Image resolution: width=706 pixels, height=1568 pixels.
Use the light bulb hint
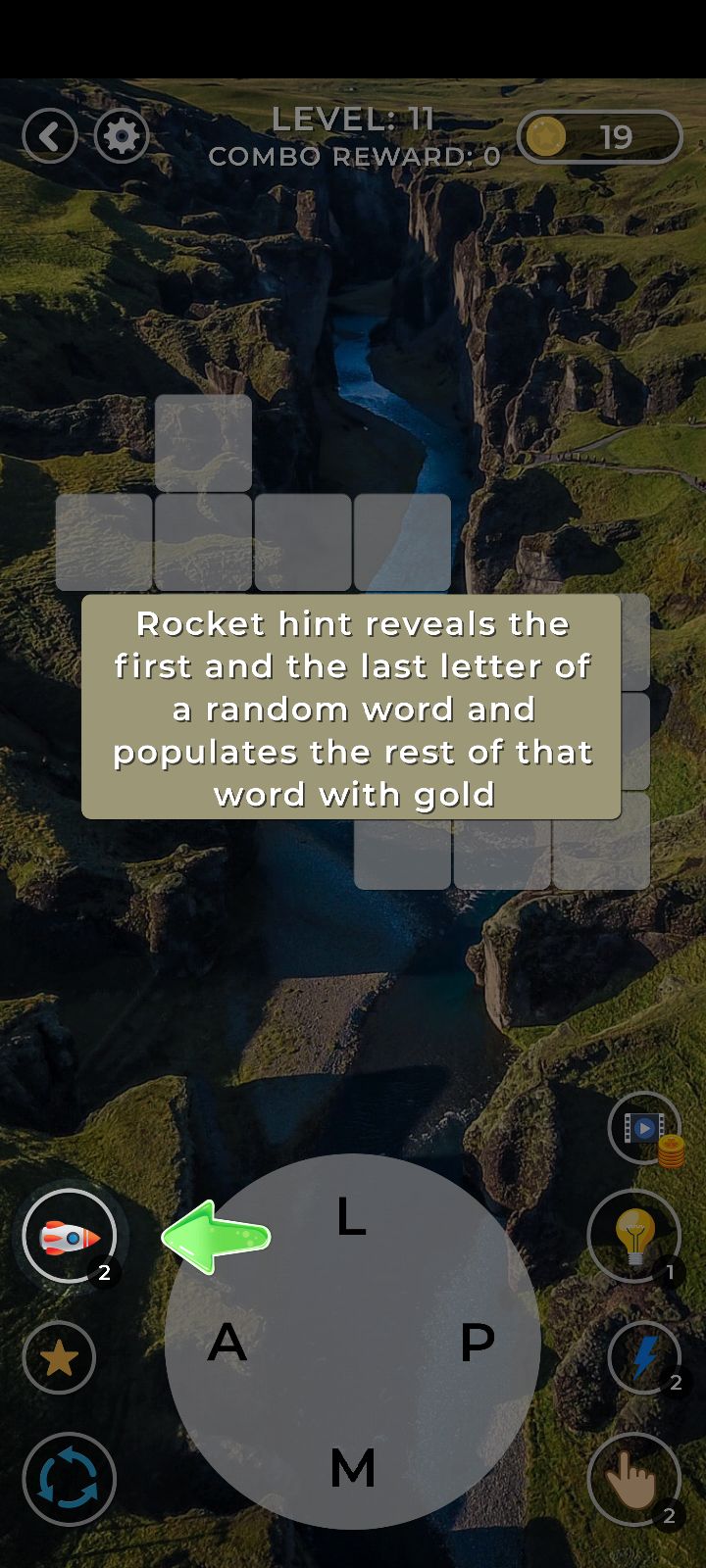point(635,1237)
